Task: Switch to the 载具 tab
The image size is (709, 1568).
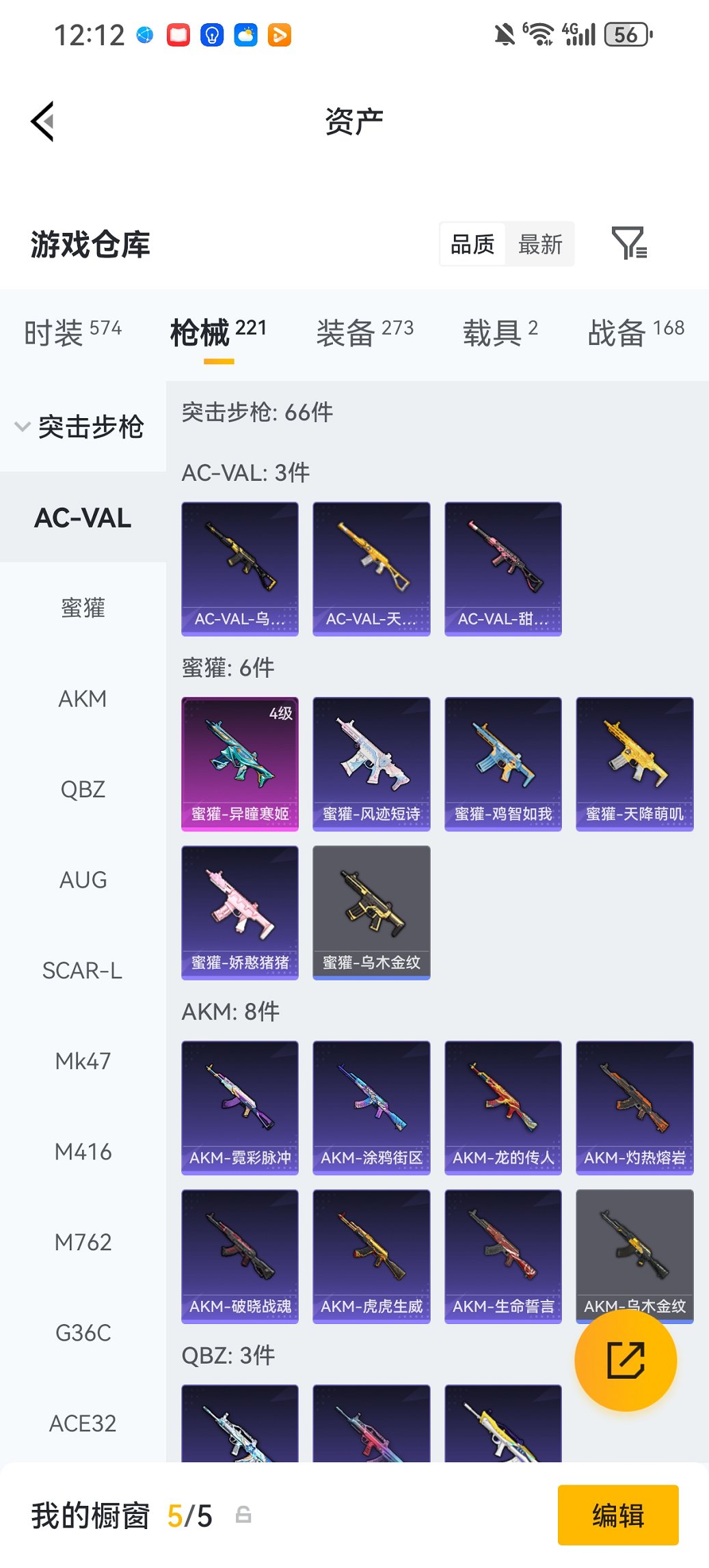Action: click(x=500, y=333)
